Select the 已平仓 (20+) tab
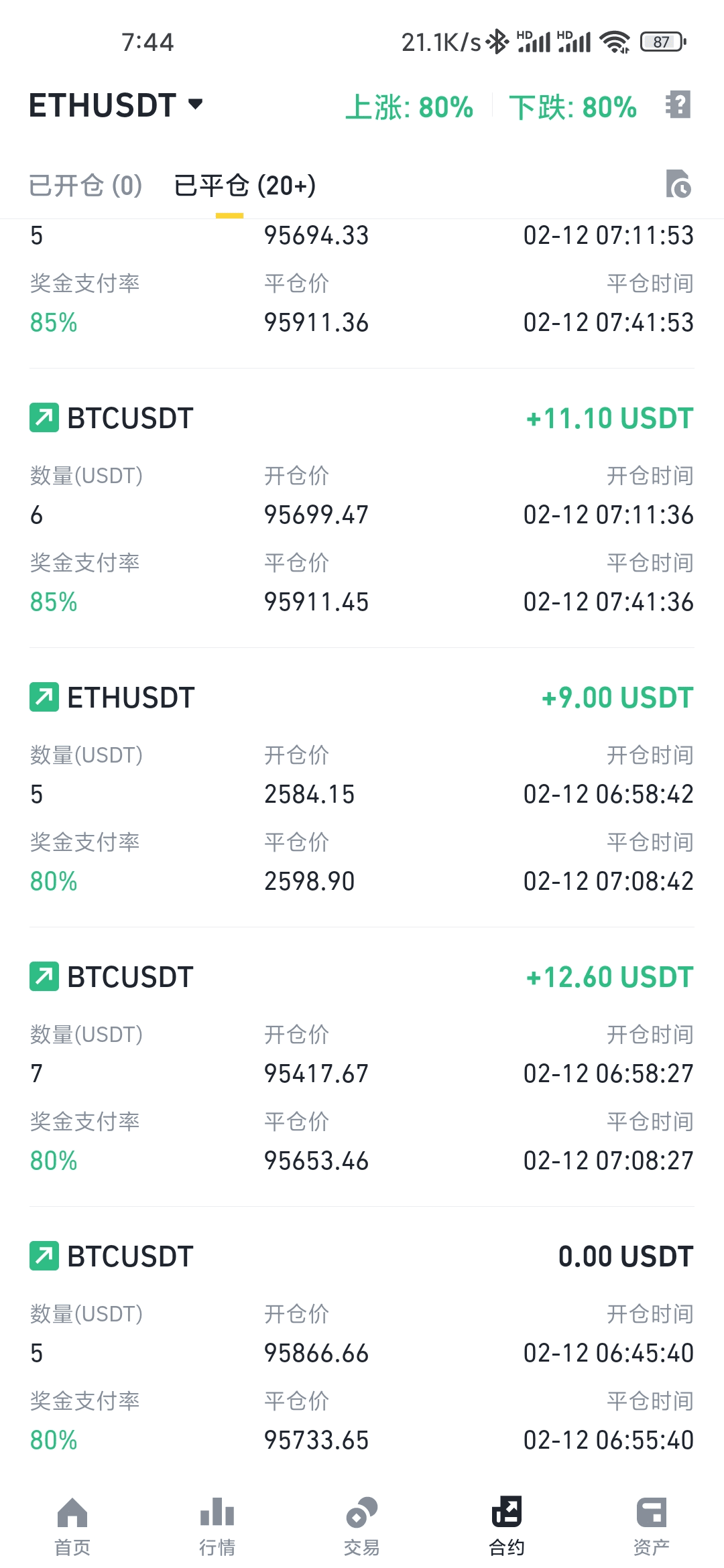 point(245,186)
